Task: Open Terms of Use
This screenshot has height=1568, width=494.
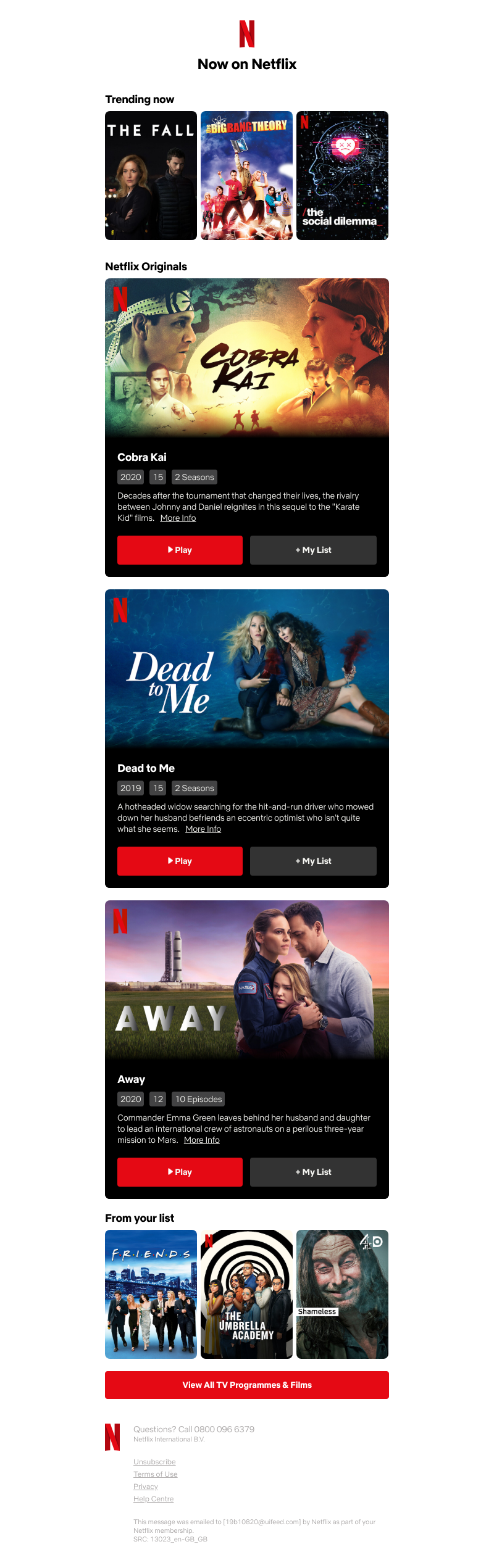Action: pos(155,1474)
